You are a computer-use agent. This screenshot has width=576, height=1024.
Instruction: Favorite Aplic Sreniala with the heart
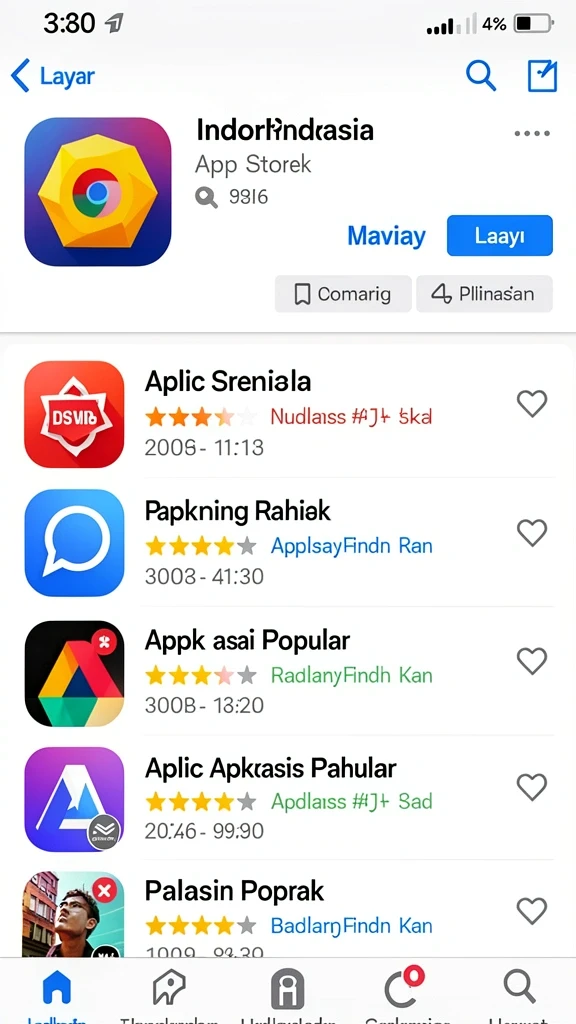(532, 404)
